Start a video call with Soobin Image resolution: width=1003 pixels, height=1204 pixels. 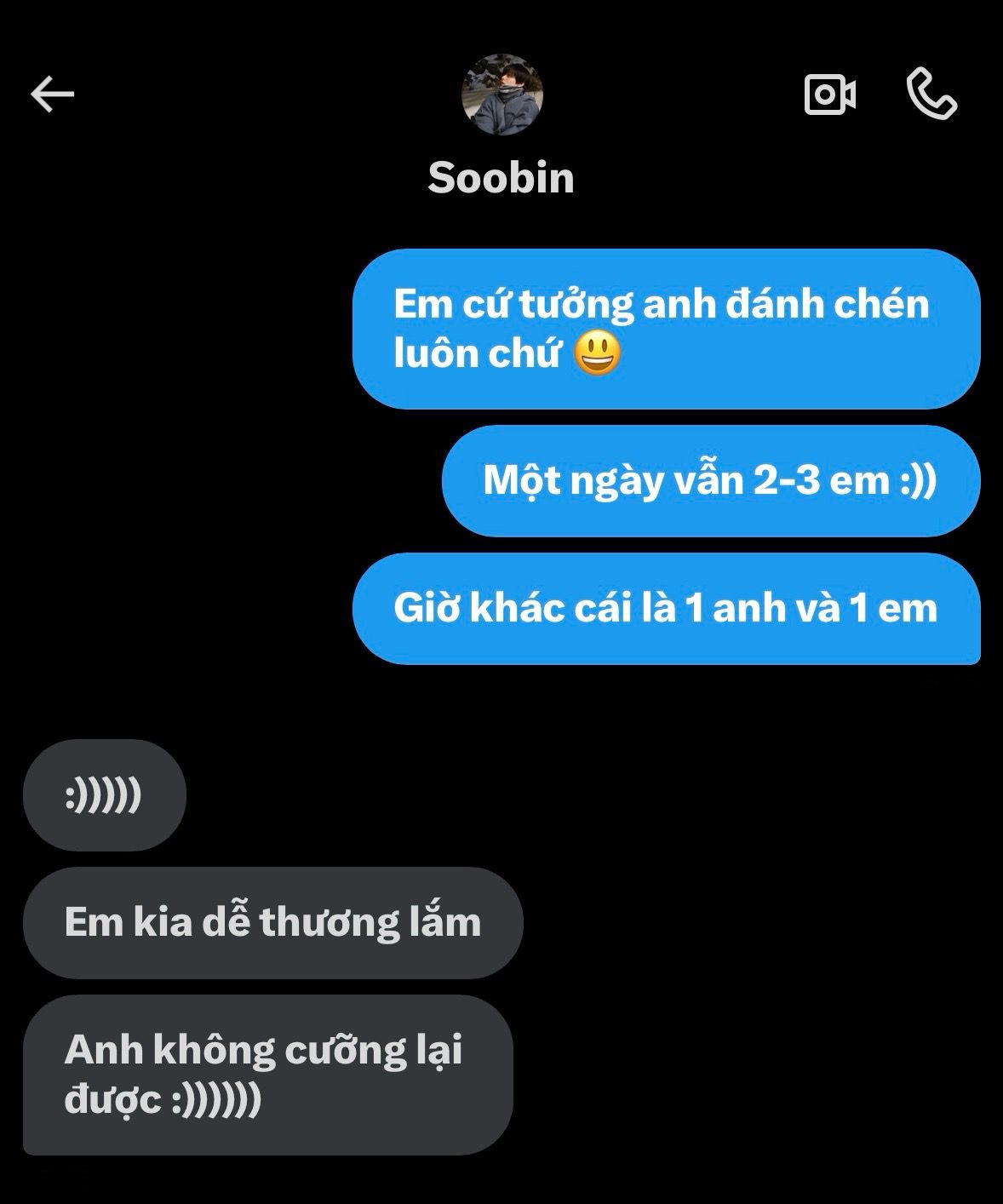coord(829,94)
